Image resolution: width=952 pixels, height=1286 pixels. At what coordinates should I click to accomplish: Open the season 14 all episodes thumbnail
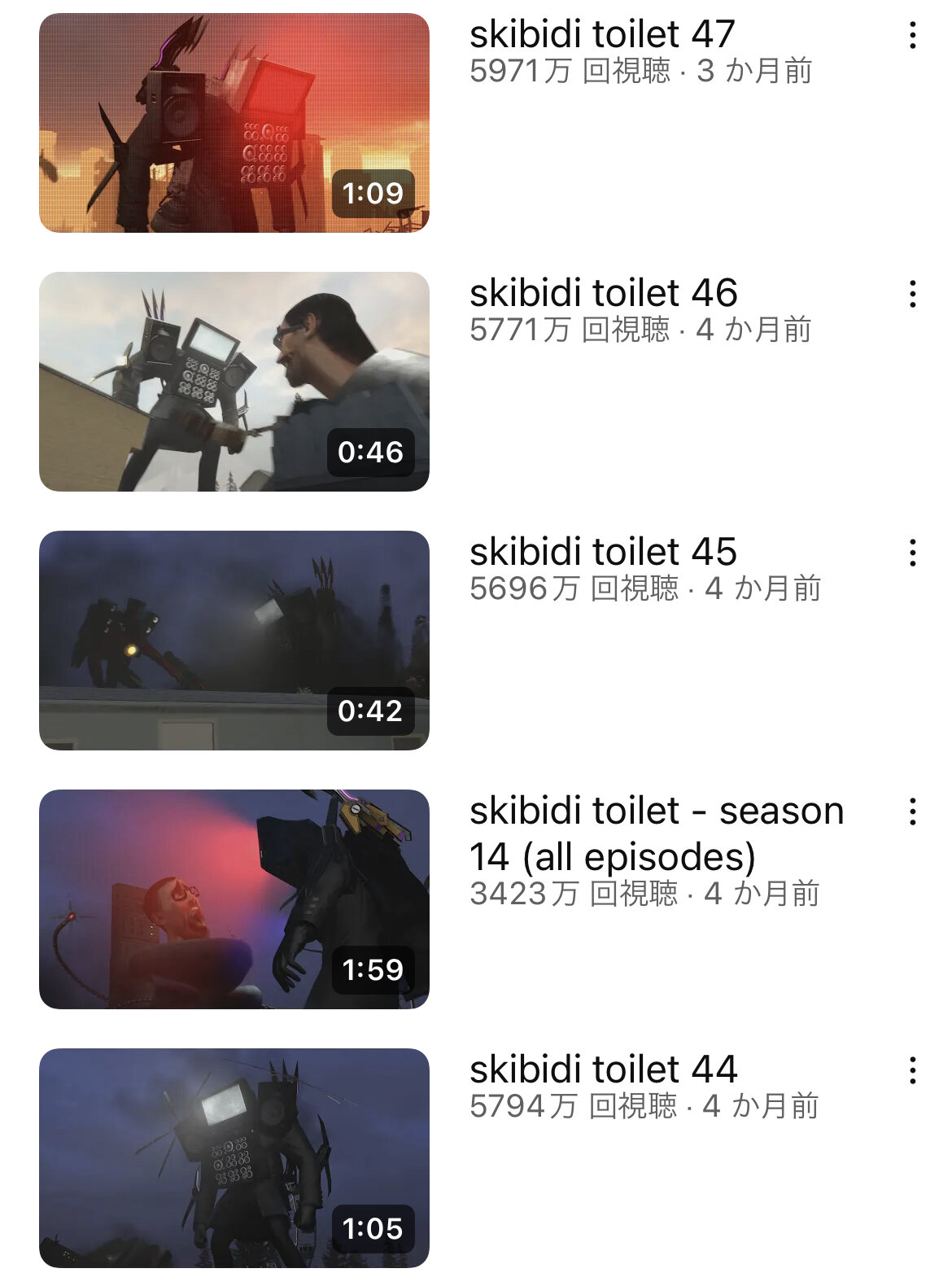coord(234,899)
